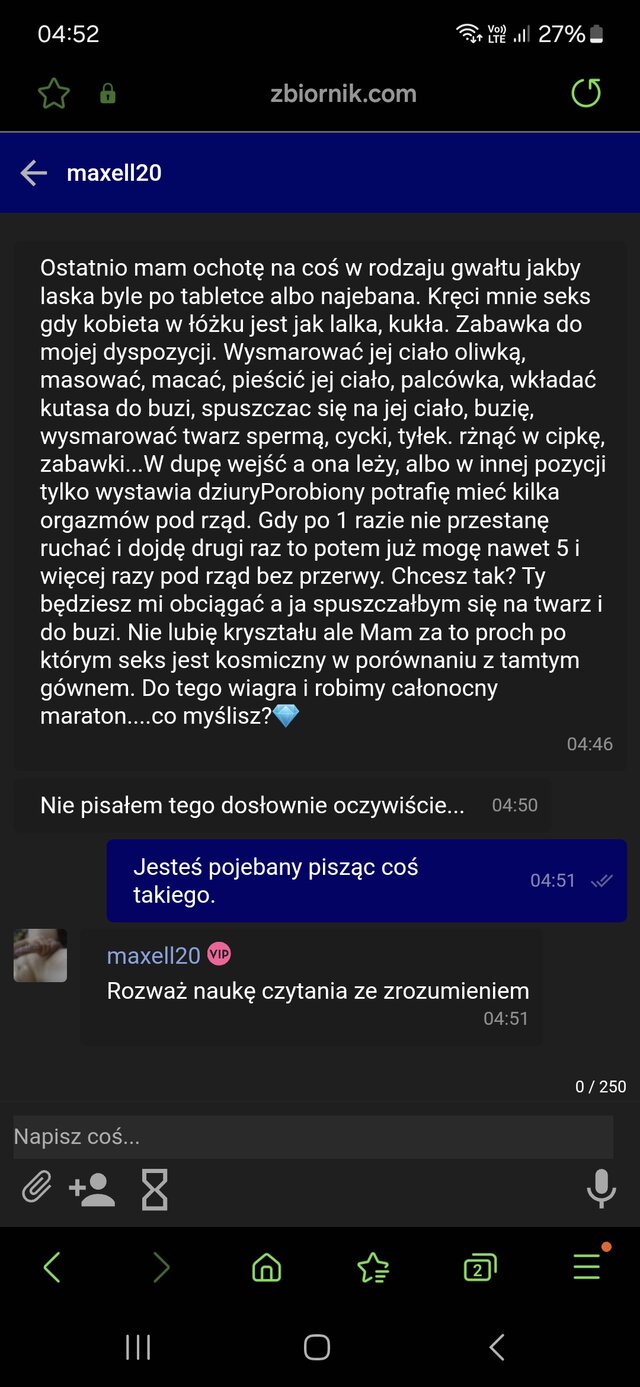Reload the zbiornik.com page

tap(586, 94)
